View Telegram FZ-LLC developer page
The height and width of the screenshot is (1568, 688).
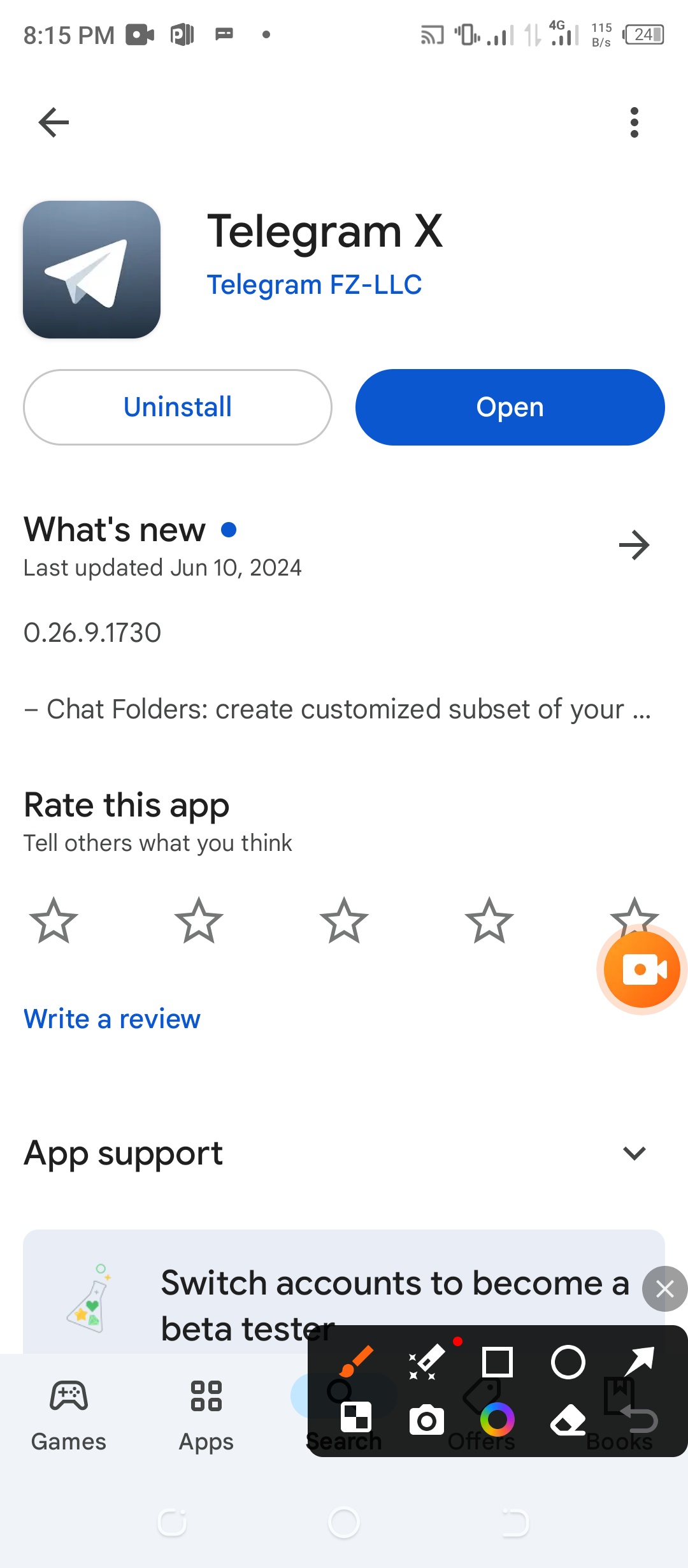tap(314, 285)
